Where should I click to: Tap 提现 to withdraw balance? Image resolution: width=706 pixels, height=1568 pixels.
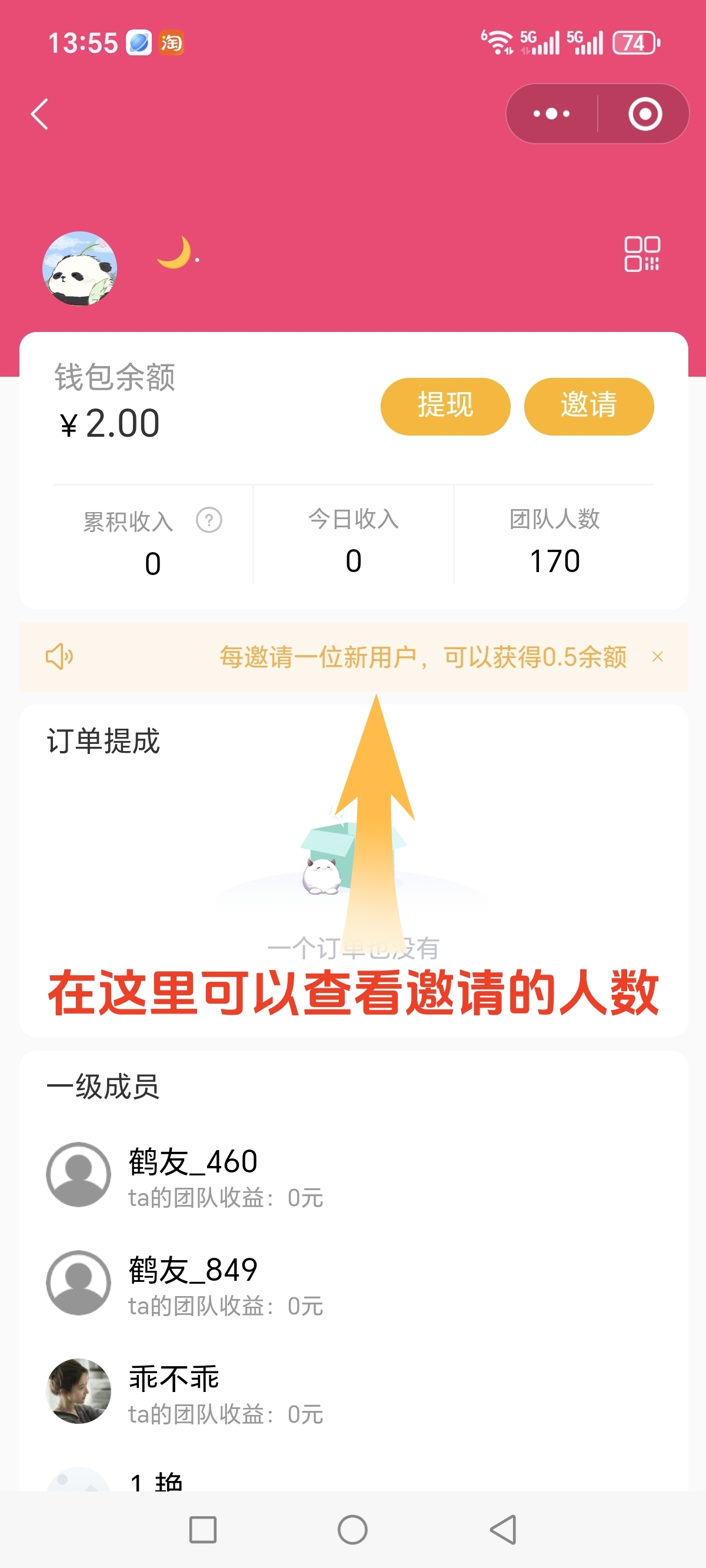tap(445, 406)
